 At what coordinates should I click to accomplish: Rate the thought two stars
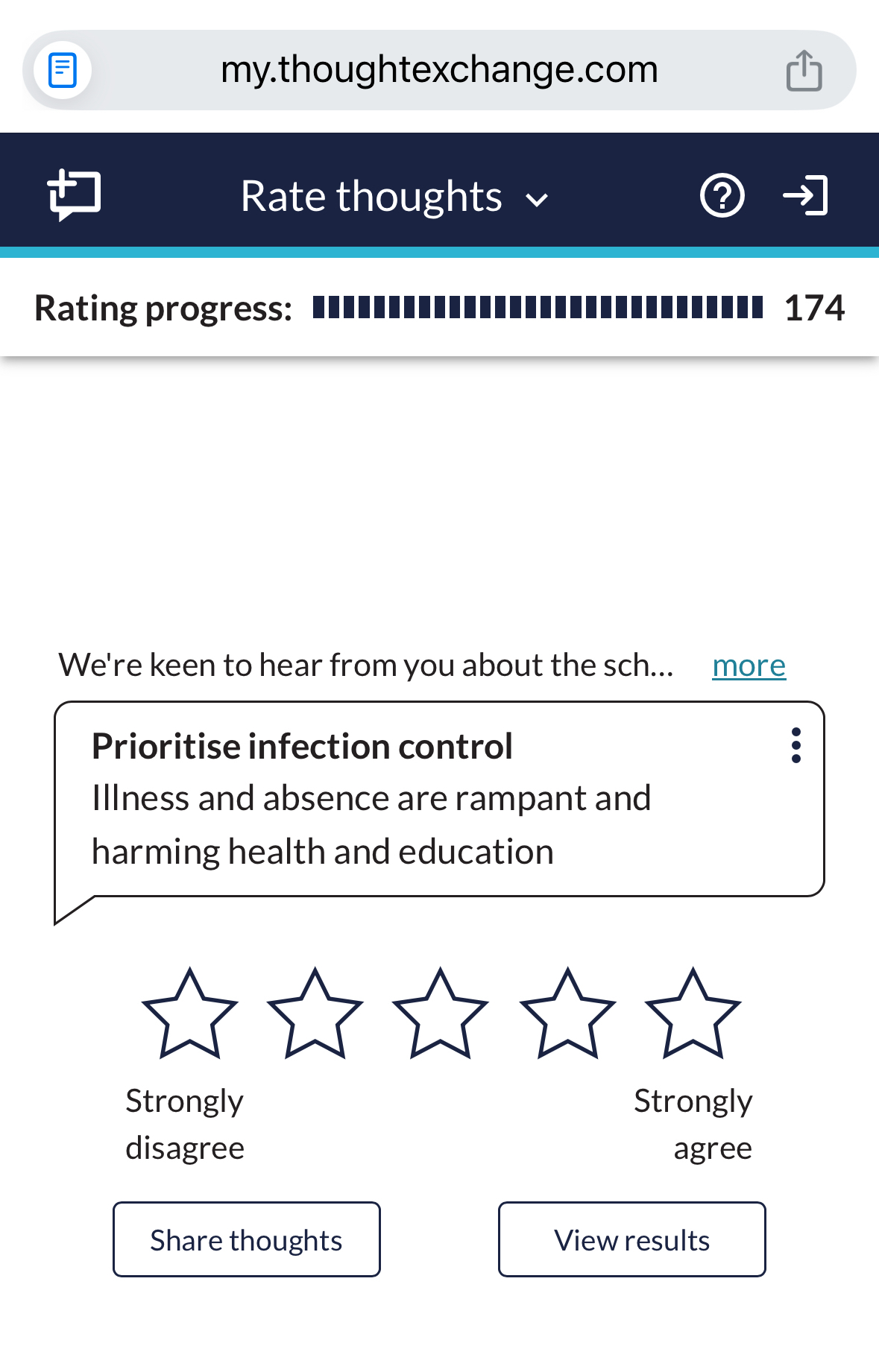pos(315,1015)
